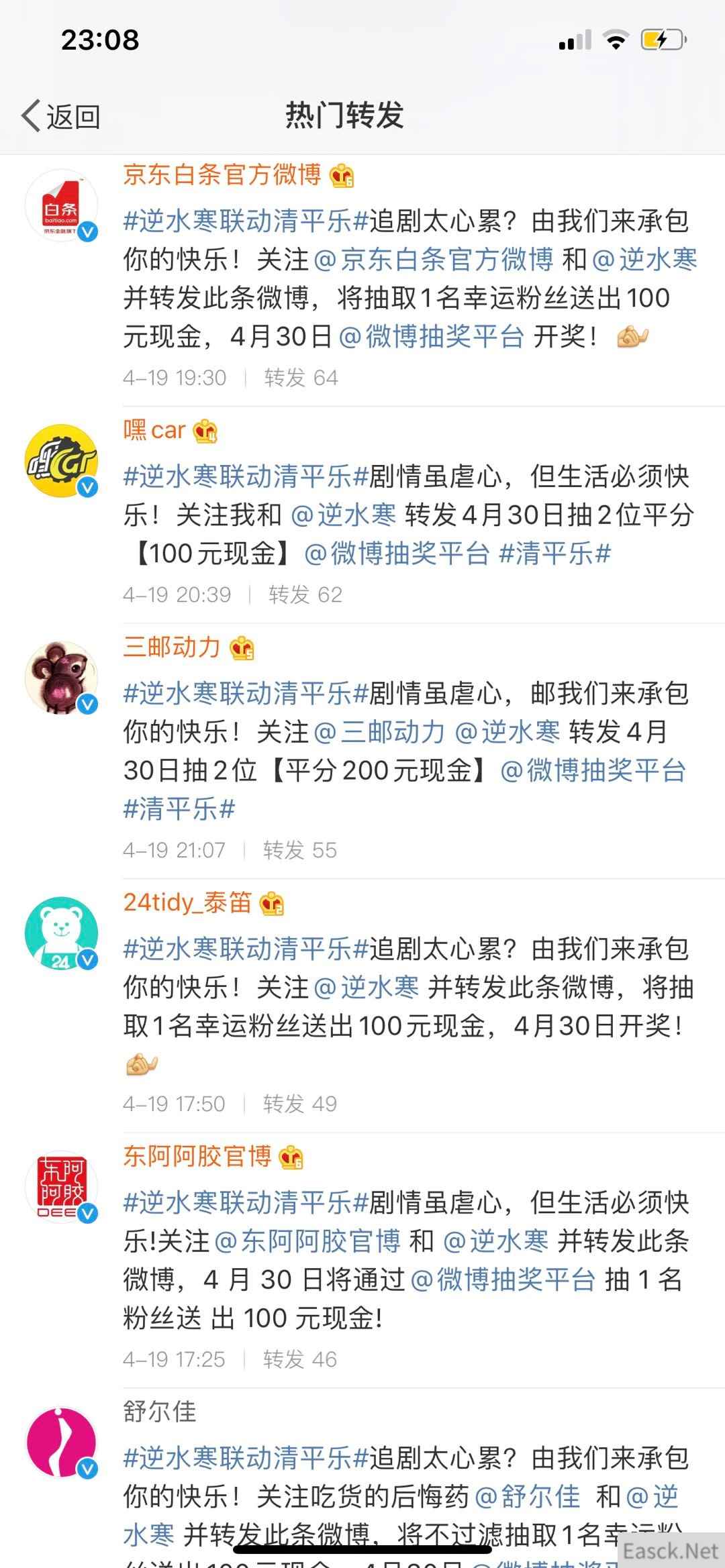
Task: Open @微博抽奖平台 mention in 京东白条 post
Action: [431, 337]
